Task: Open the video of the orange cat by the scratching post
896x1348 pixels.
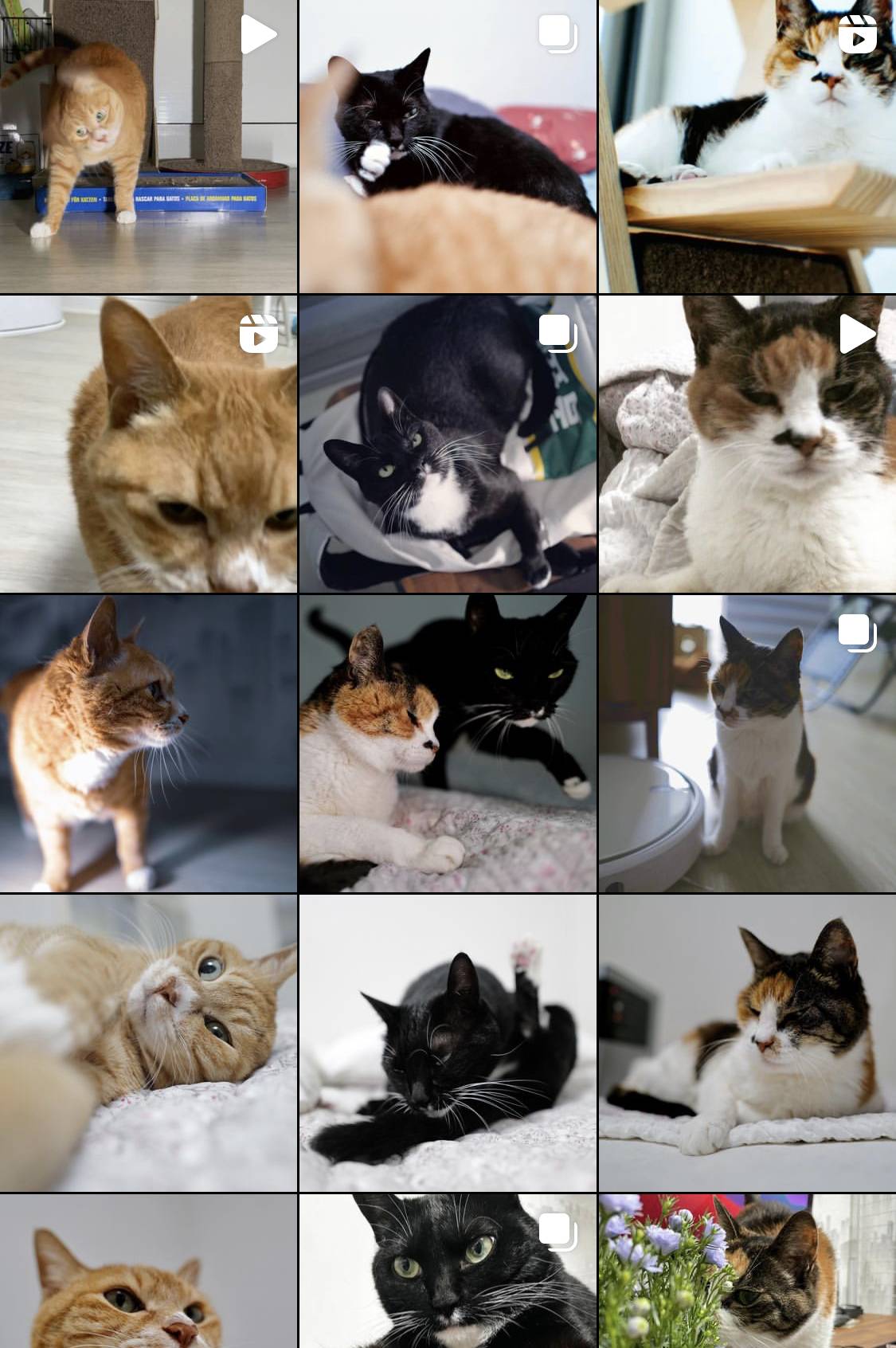Action: [148, 147]
